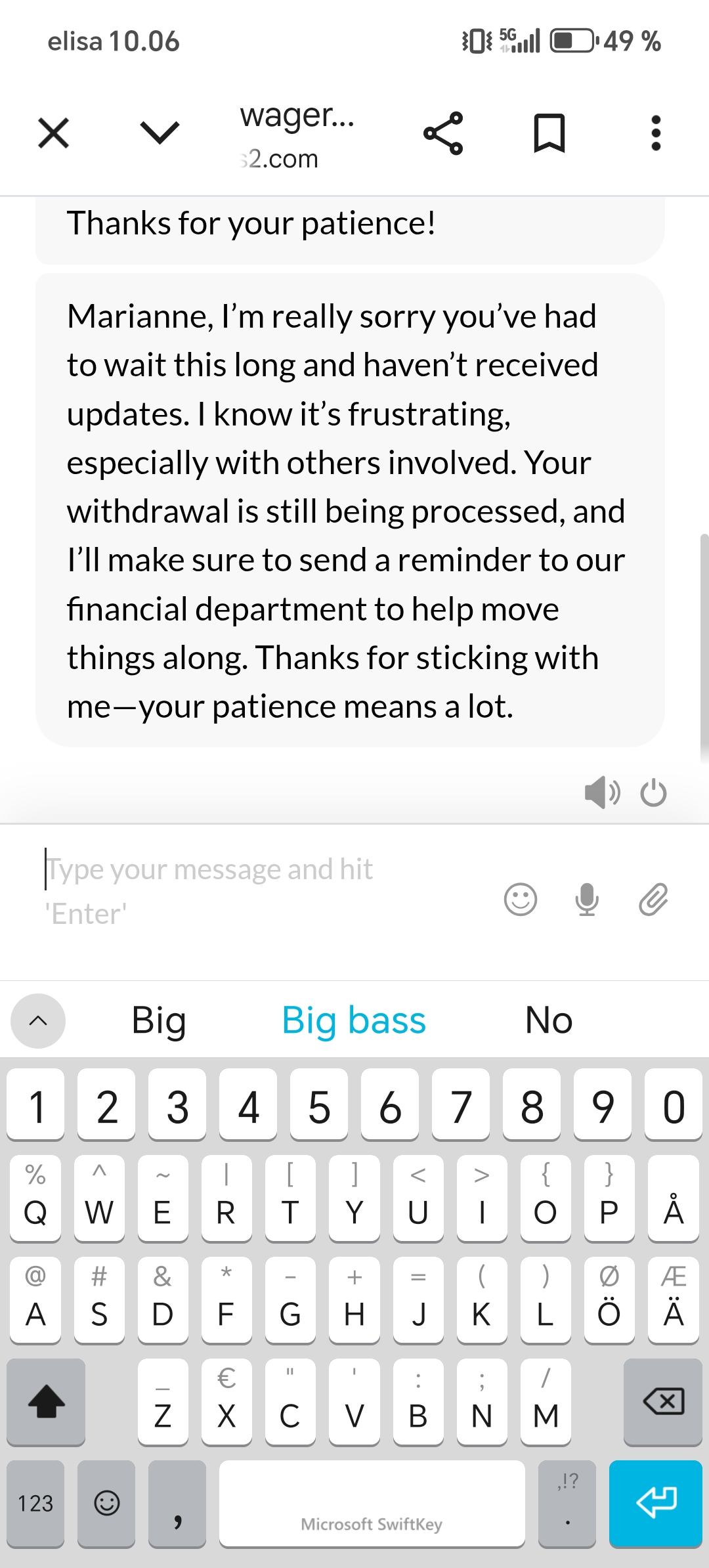Close the browser tab
This screenshot has width=709, height=1568.
[53, 133]
